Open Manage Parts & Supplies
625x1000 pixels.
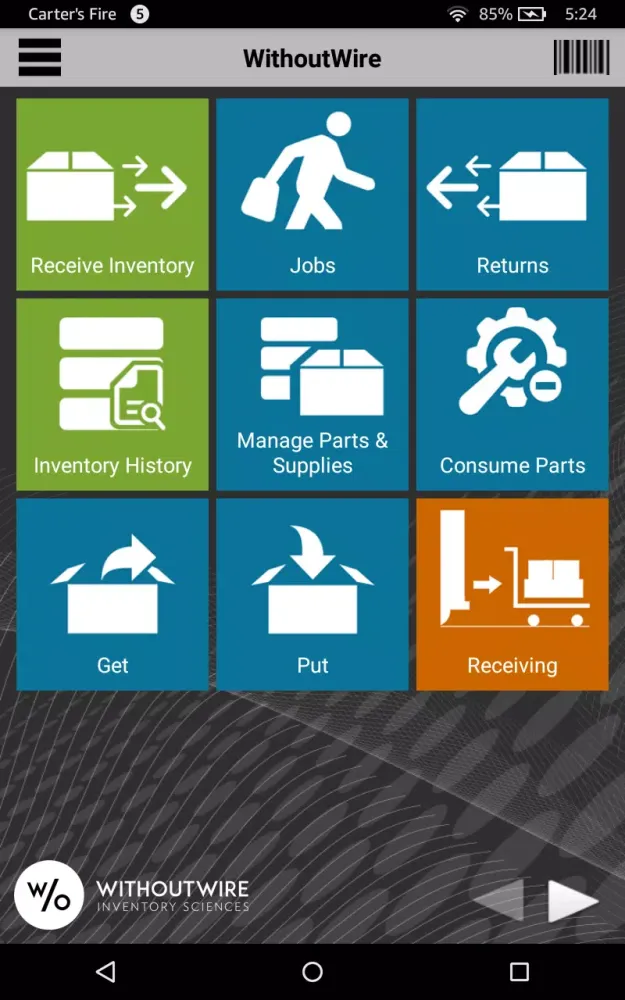click(x=312, y=394)
